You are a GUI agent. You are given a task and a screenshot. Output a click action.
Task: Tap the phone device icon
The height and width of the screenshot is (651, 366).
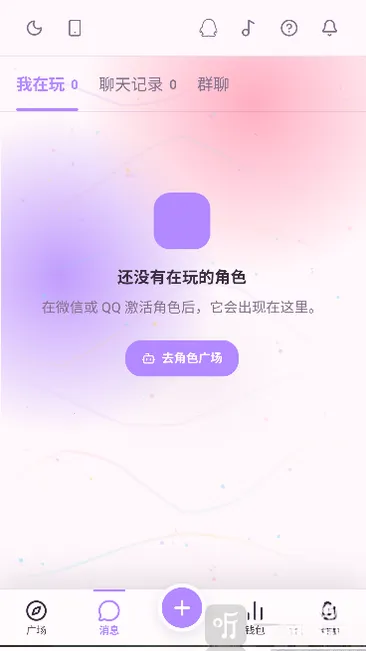pos(75,29)
